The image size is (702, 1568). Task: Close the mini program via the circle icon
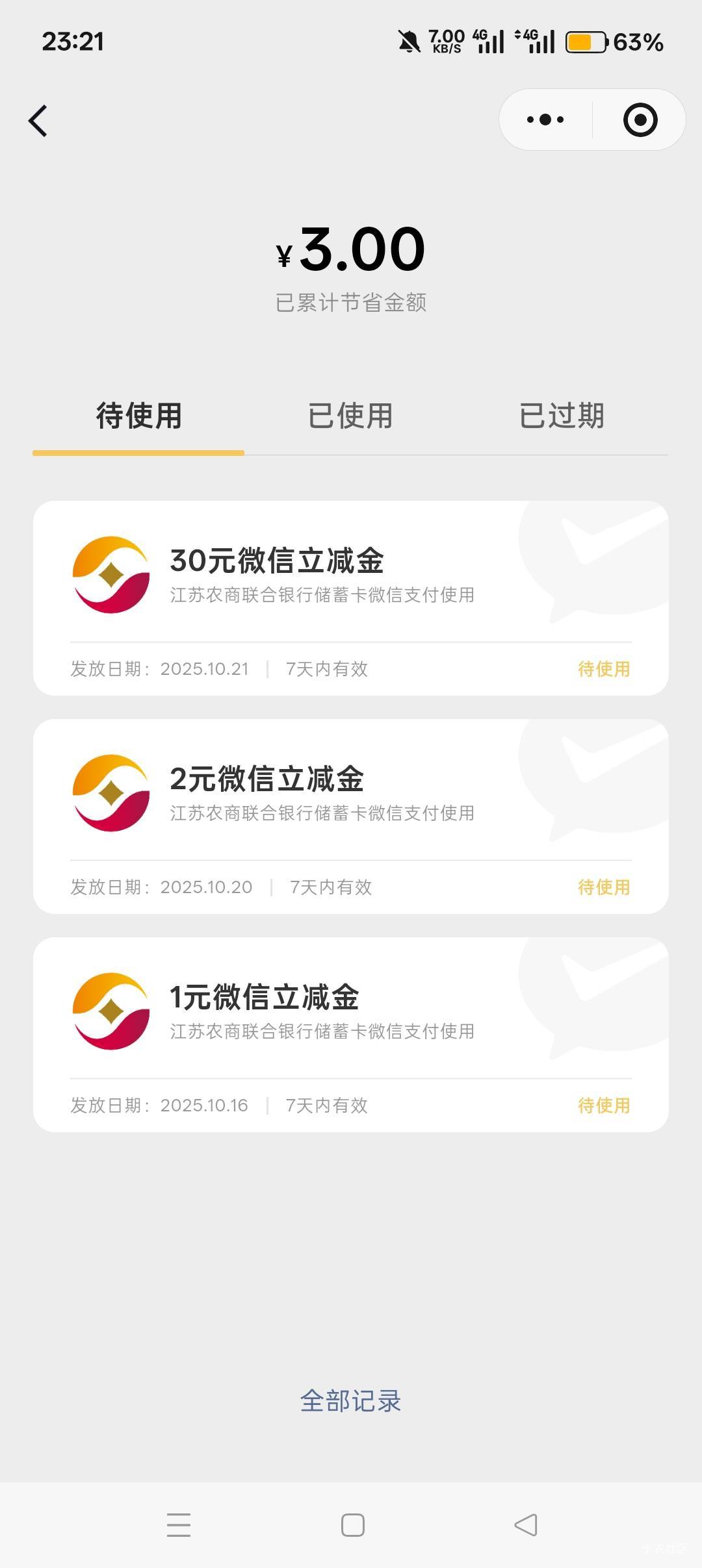point(640,120)
